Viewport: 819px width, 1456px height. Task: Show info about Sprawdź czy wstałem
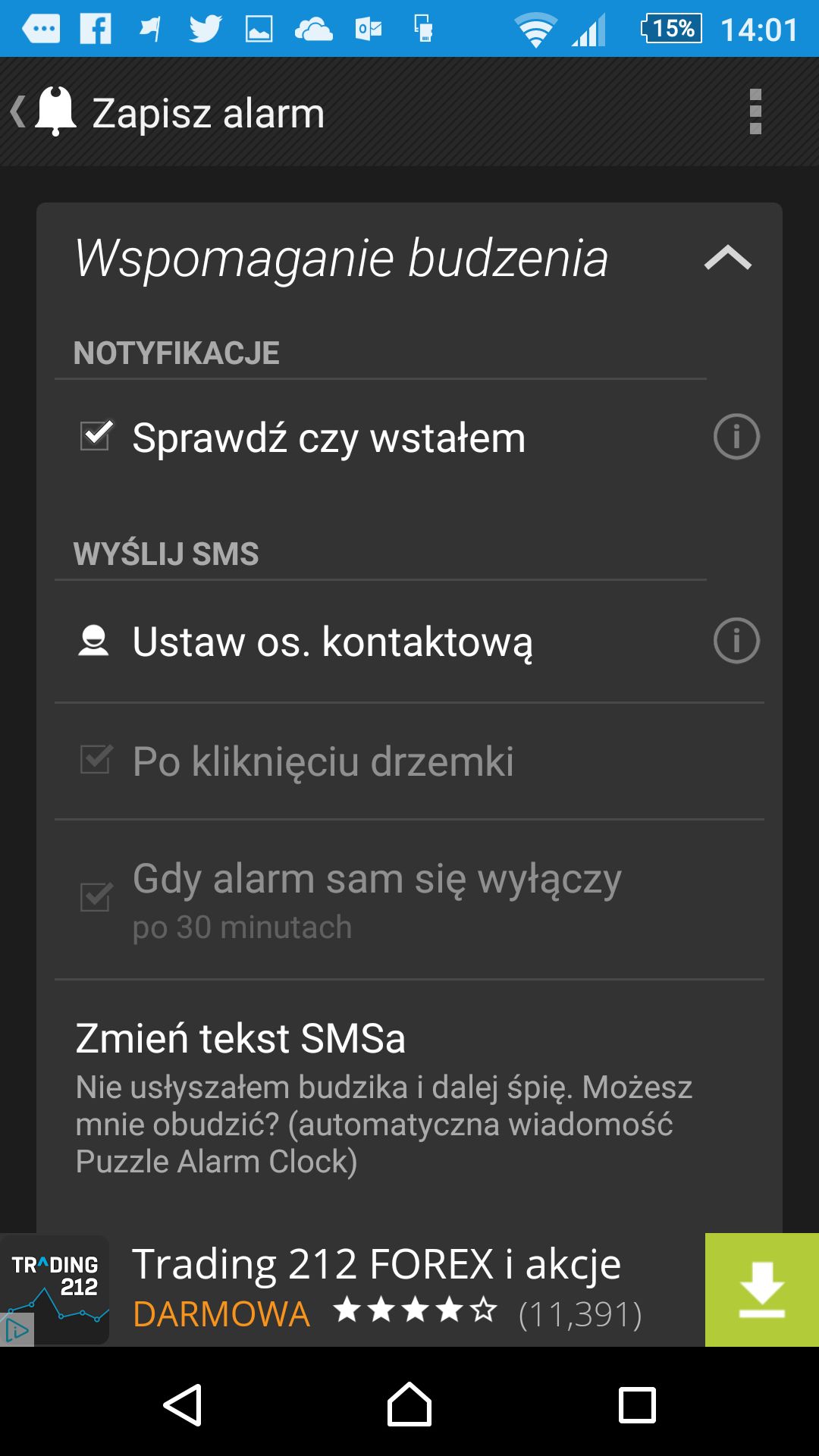pyautogui.click(x=736, y=437)
